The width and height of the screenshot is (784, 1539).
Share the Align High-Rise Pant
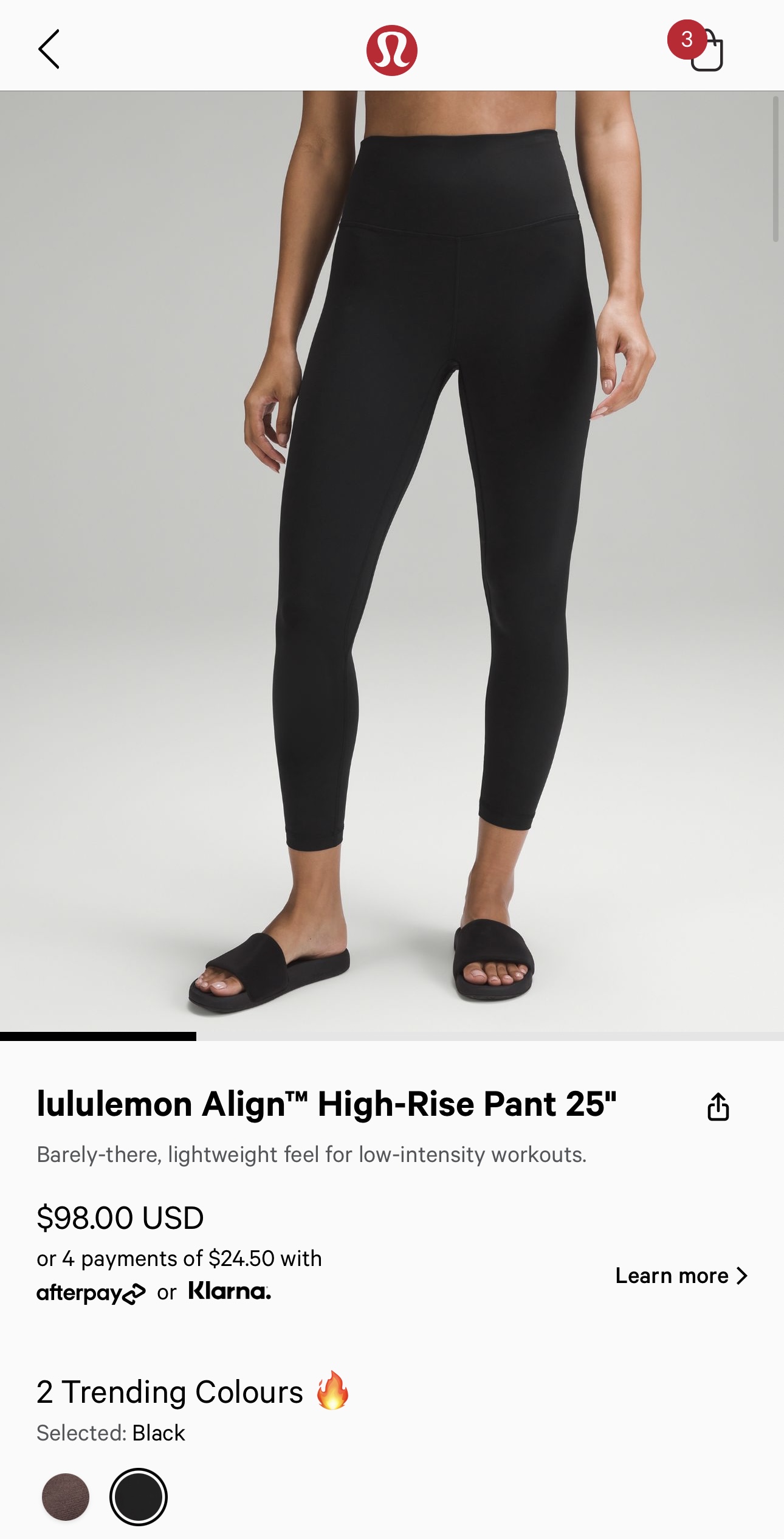coord(718,1106)
